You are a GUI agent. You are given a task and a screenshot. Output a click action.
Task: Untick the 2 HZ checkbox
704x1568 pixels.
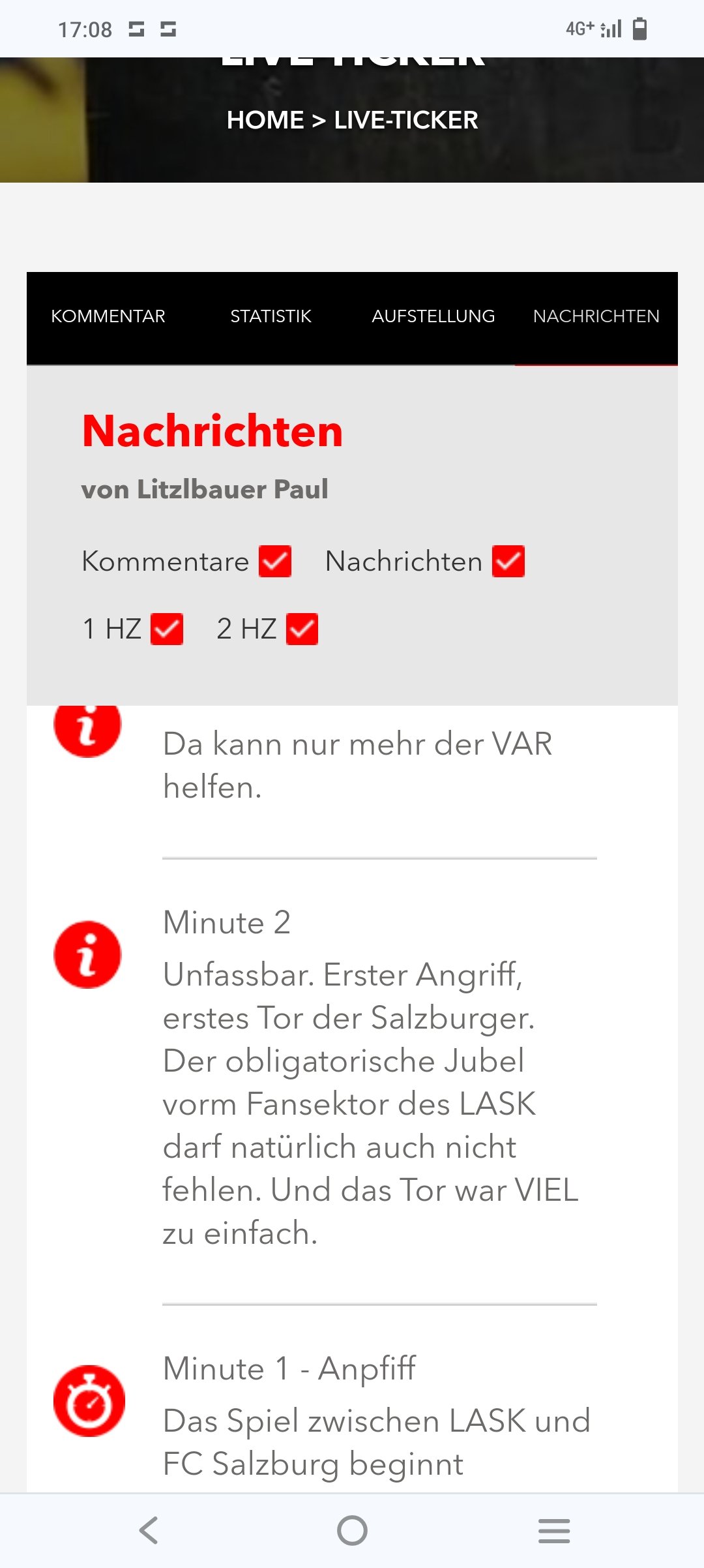tap(302, 629)
